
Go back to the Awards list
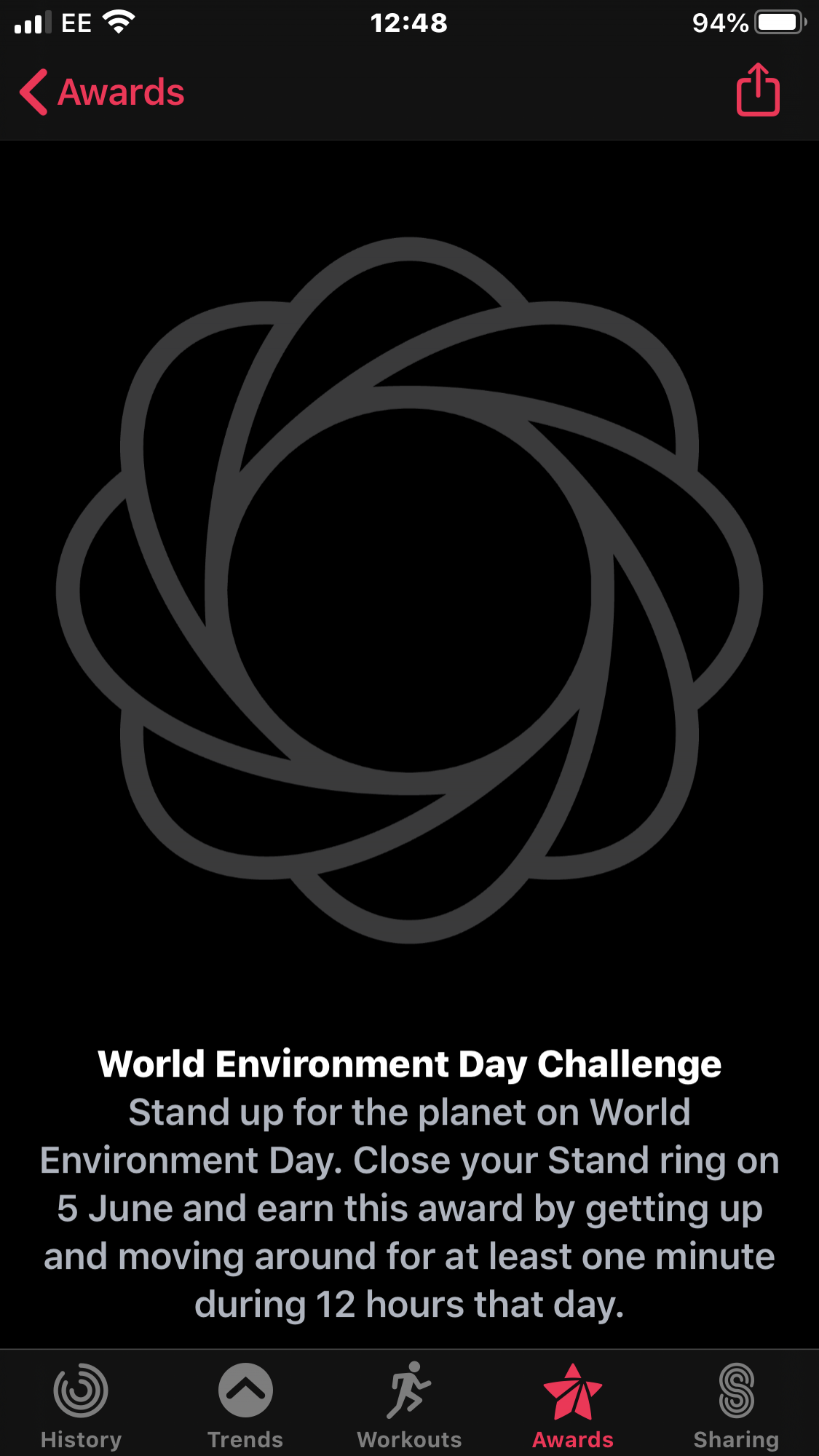(102, 92)
